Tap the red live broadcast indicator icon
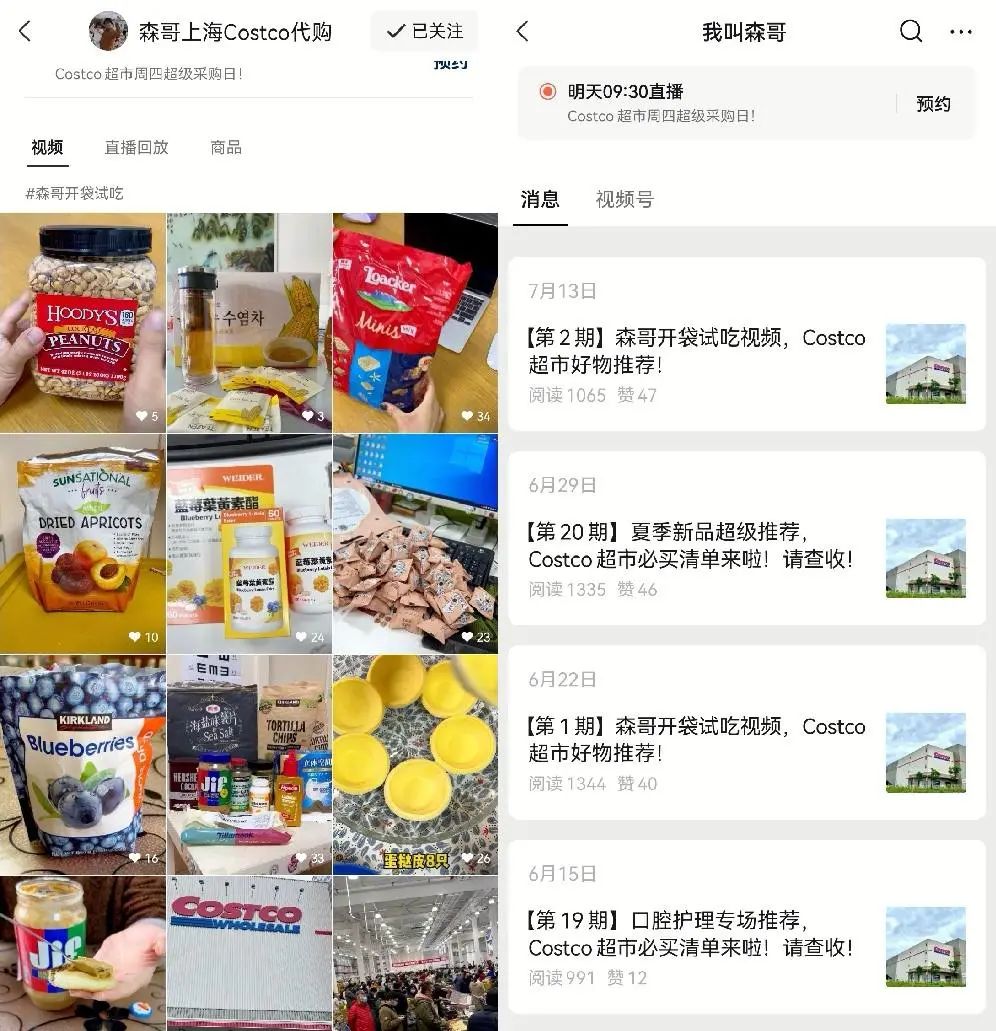 coord(546,90)
